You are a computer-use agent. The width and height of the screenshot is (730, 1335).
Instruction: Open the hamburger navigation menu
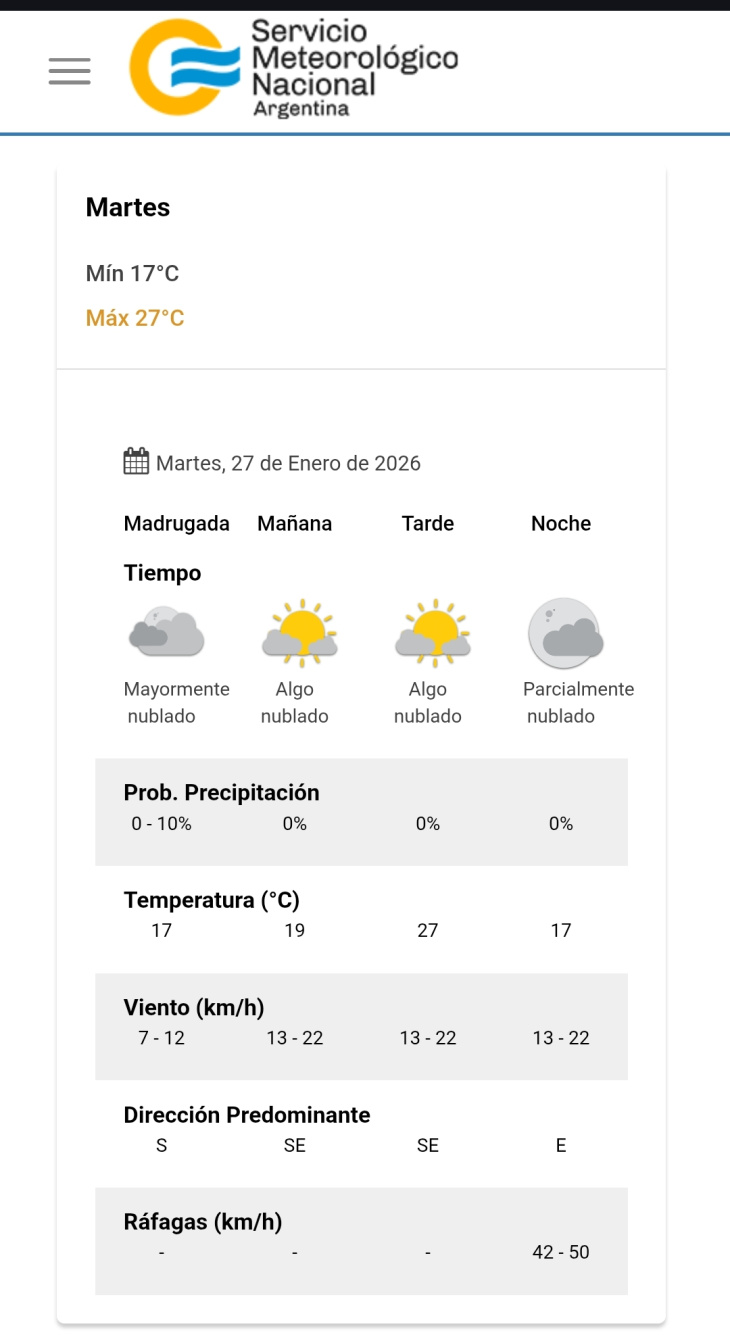pos(69,71)
